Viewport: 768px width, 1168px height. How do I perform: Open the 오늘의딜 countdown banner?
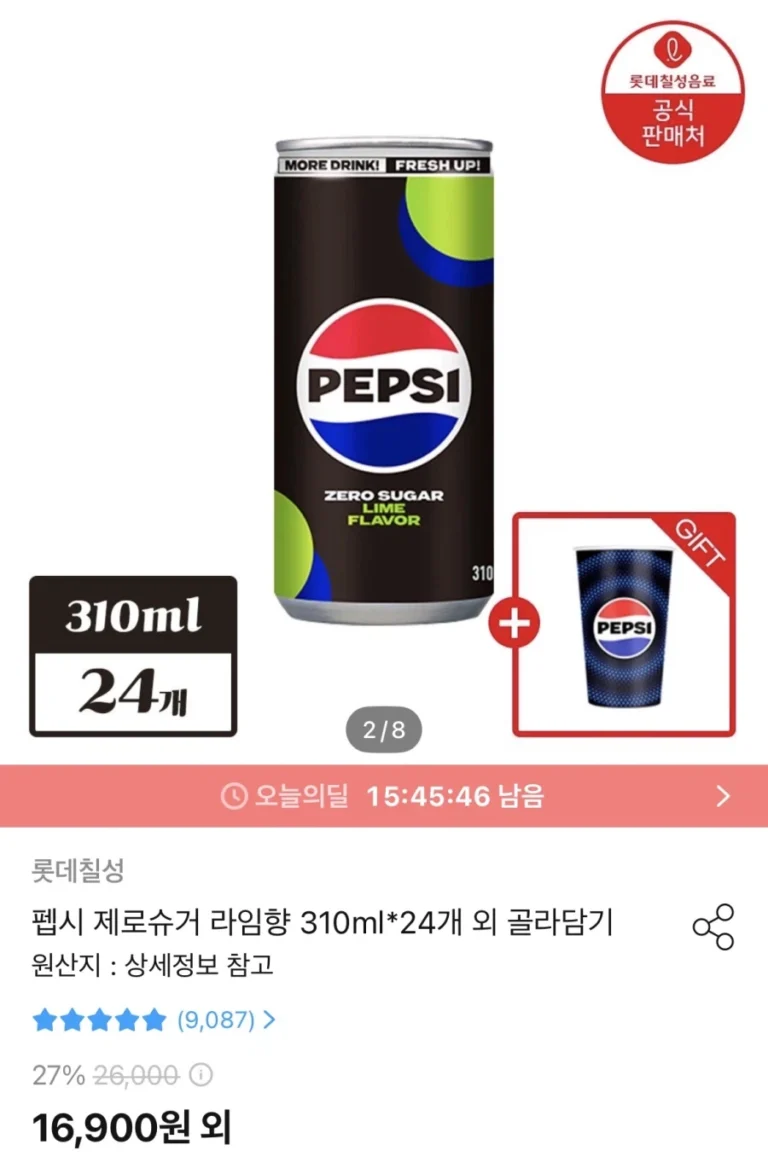click(384, 796)
